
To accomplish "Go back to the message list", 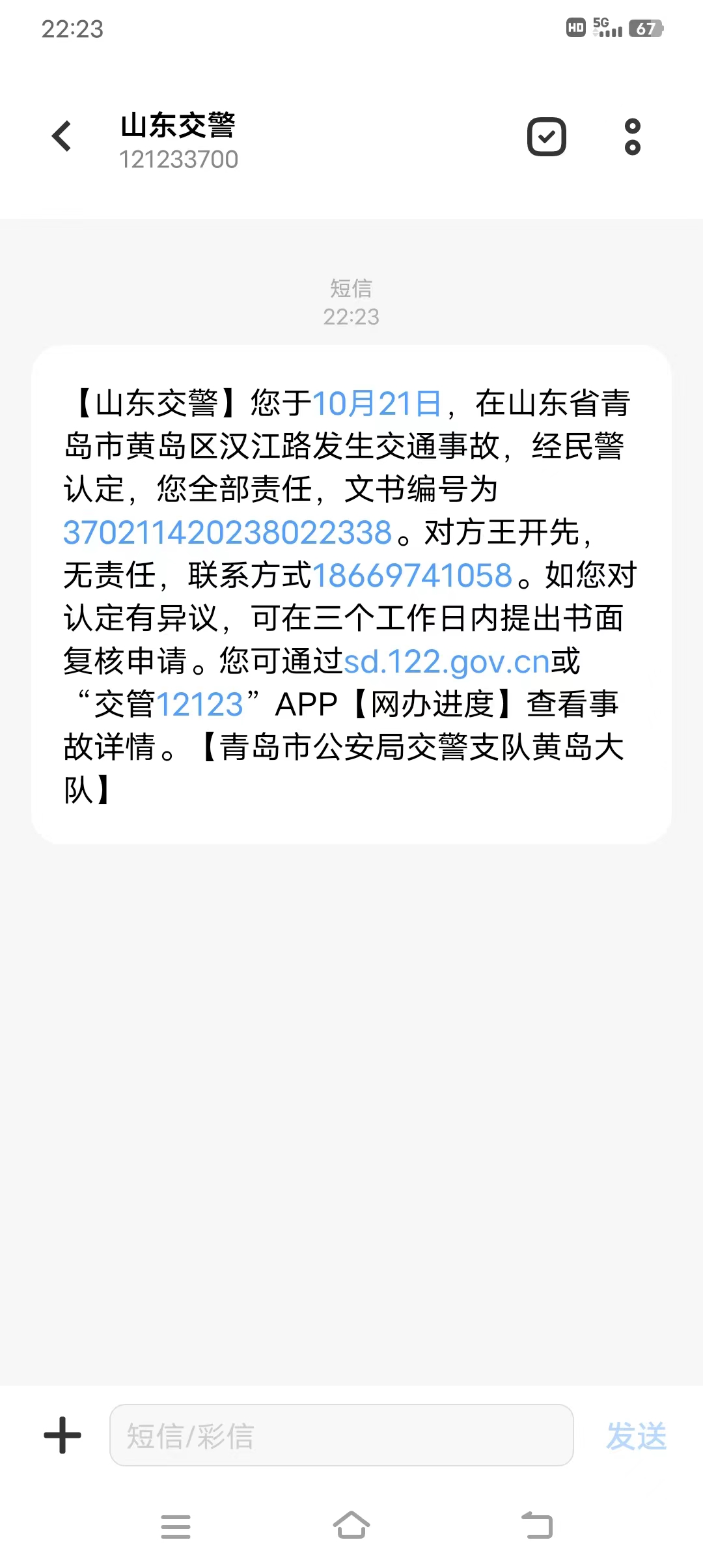I will coord(62,137).
